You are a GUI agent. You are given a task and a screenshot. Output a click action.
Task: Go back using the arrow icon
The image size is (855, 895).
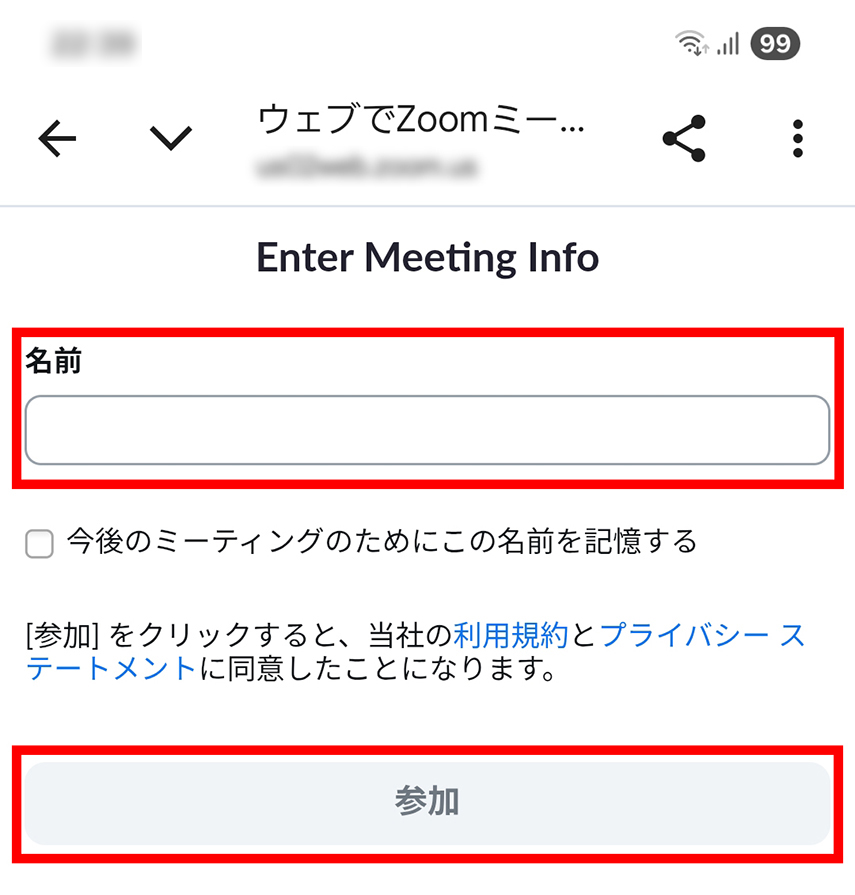57,139
